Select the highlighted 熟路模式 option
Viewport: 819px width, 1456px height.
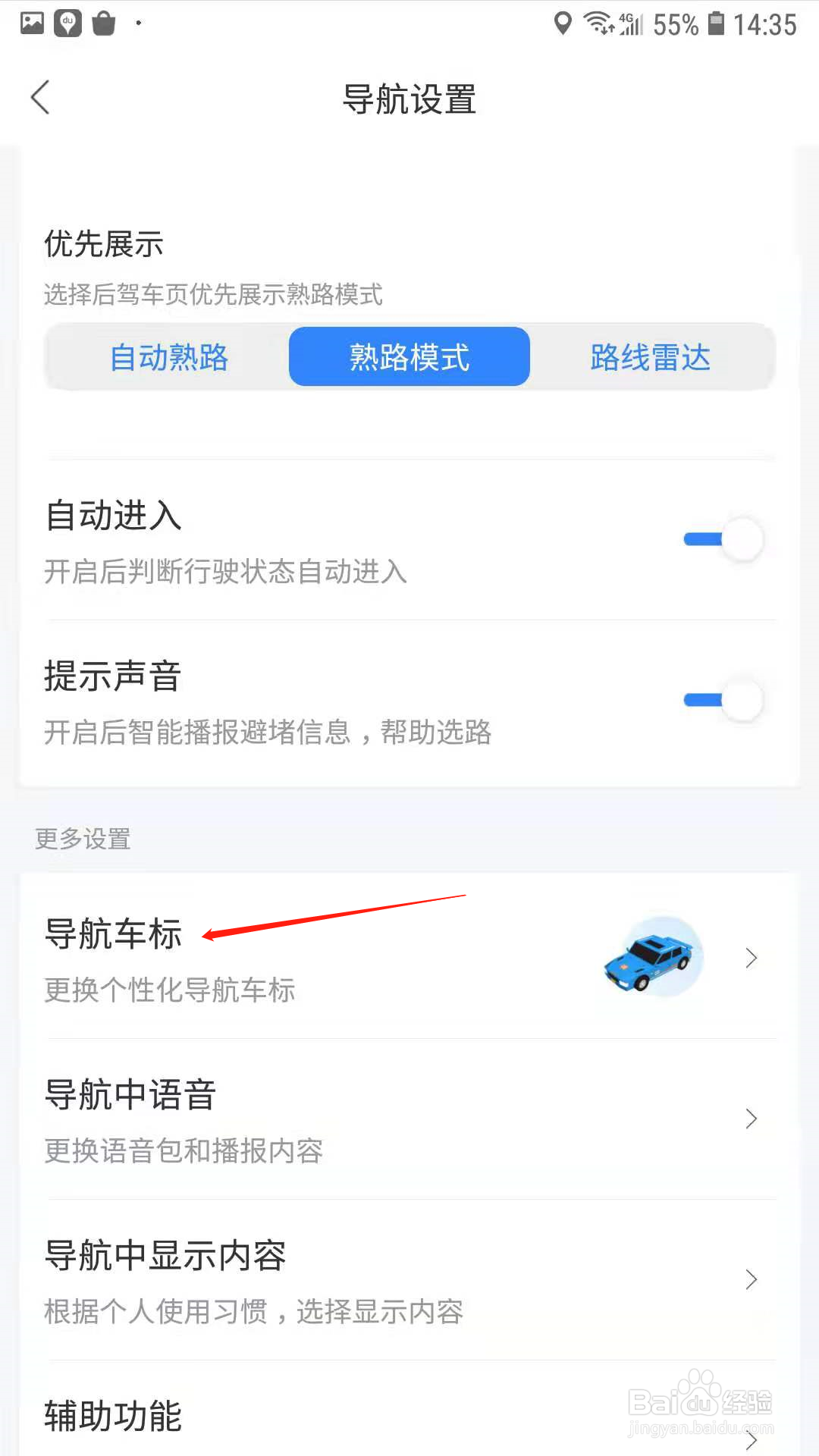(408, 357)
